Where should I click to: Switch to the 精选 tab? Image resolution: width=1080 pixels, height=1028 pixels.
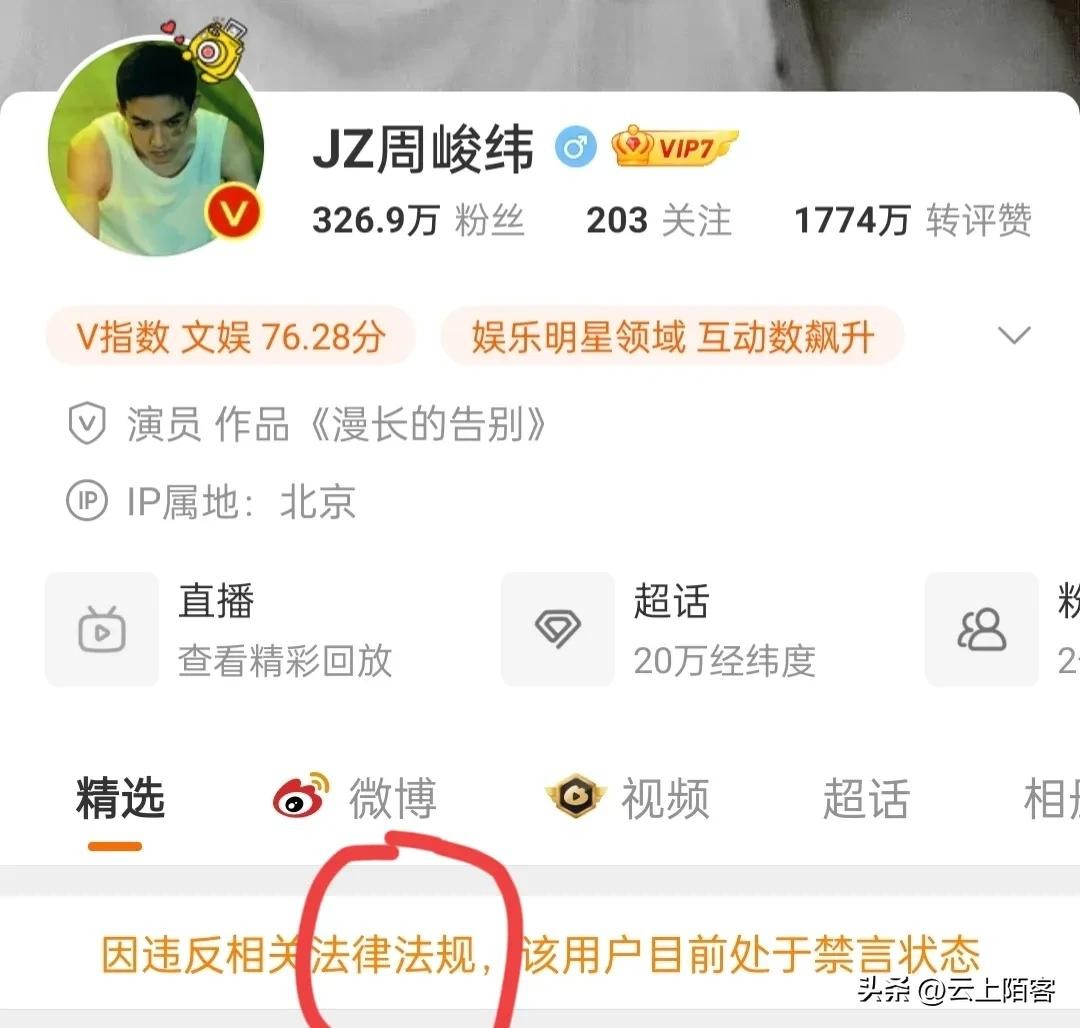[120, 800]
